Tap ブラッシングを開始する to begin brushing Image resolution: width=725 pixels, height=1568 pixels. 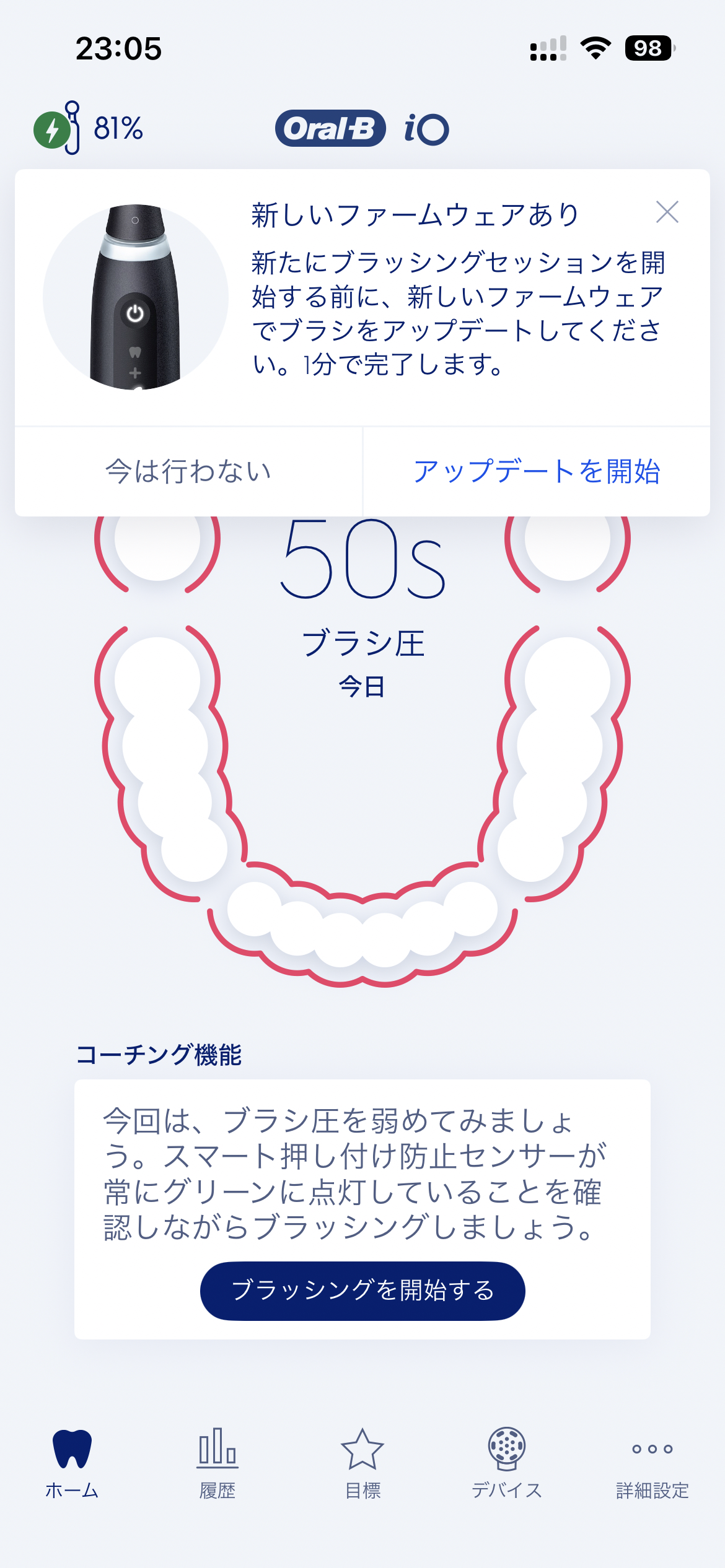[x=362, y=1291]
